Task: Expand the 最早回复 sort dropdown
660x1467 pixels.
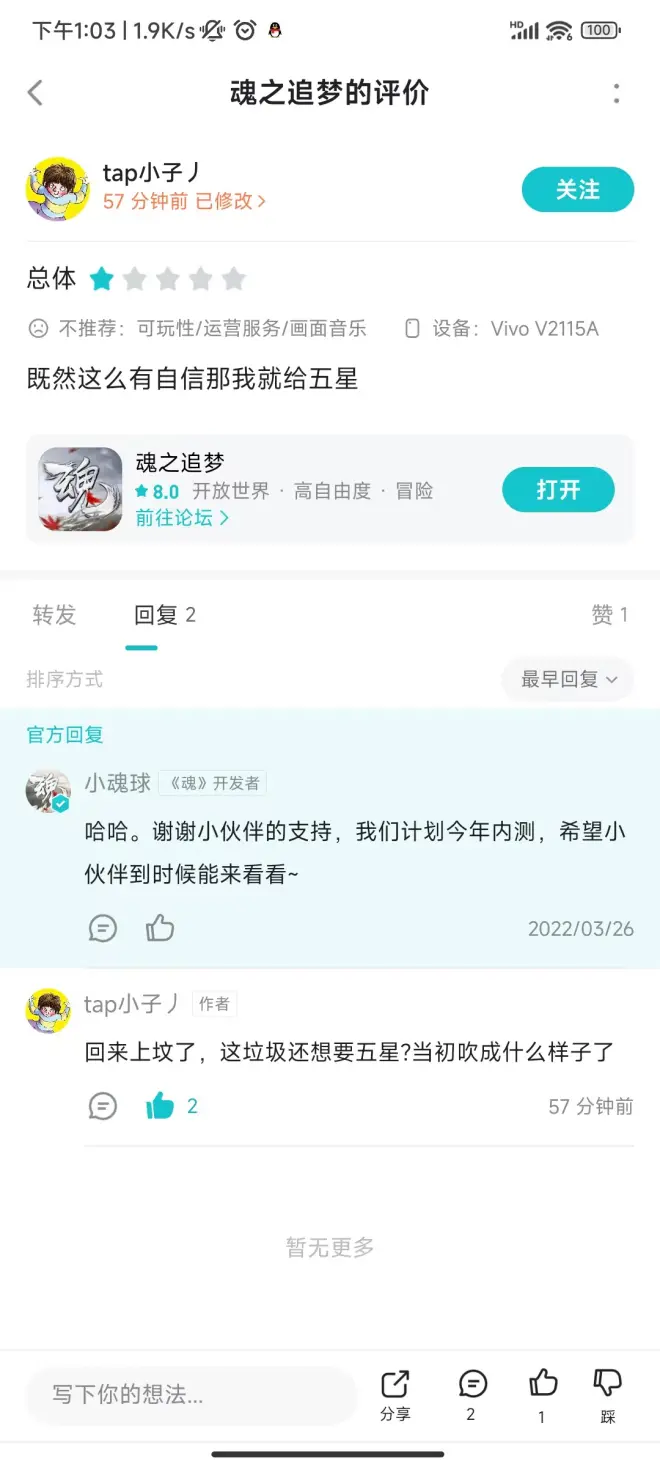Action: click(567, 680)
